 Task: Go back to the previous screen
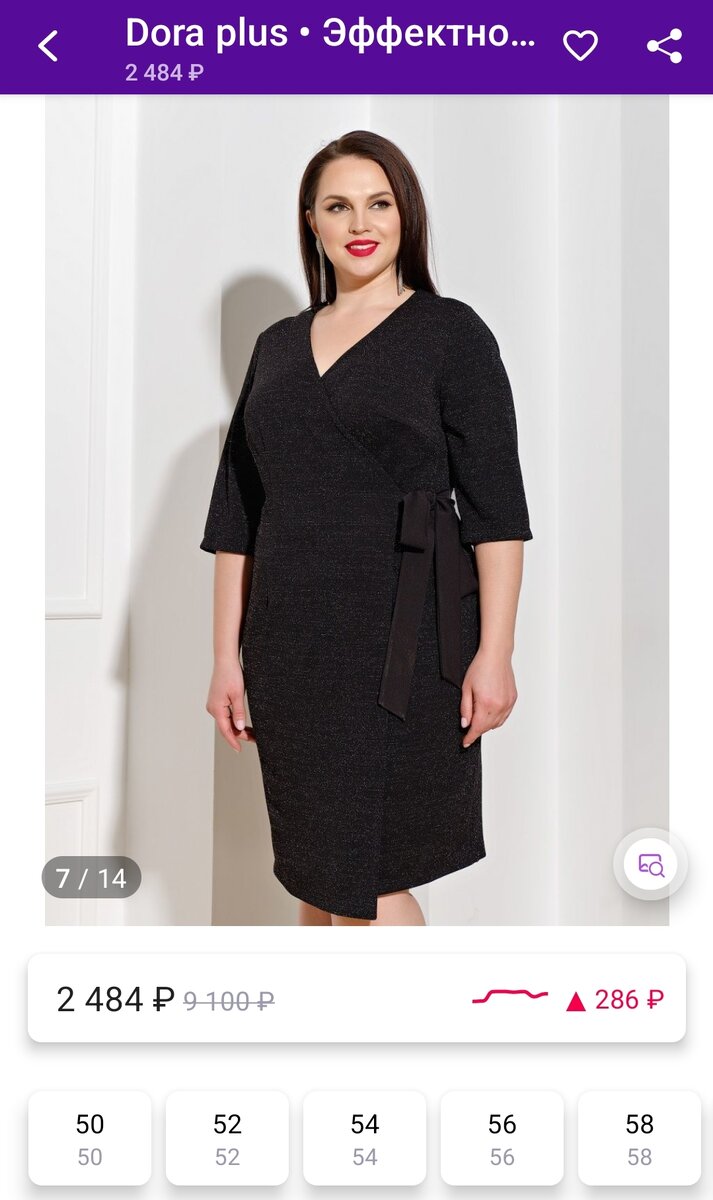48,46
